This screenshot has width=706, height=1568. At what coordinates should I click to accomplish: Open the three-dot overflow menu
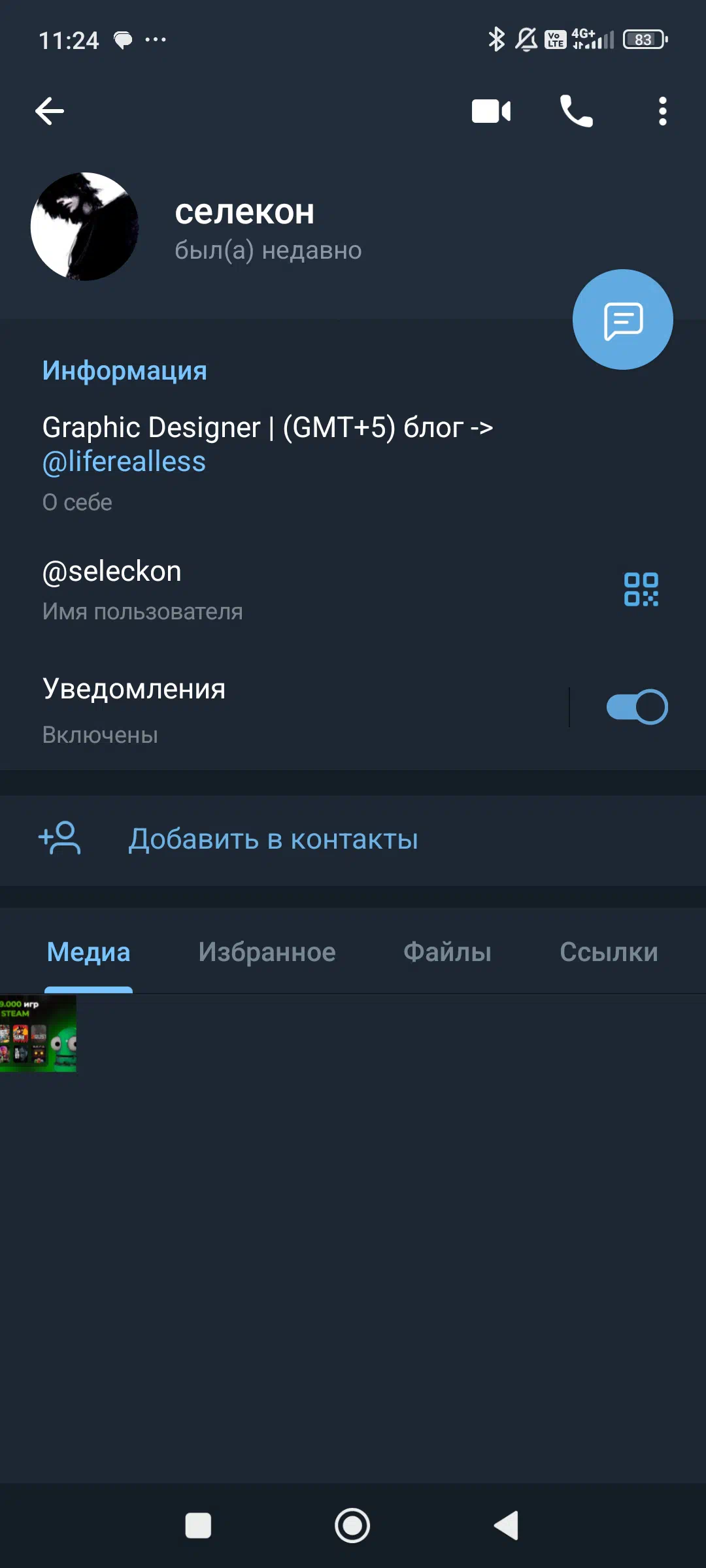[662, 111]
